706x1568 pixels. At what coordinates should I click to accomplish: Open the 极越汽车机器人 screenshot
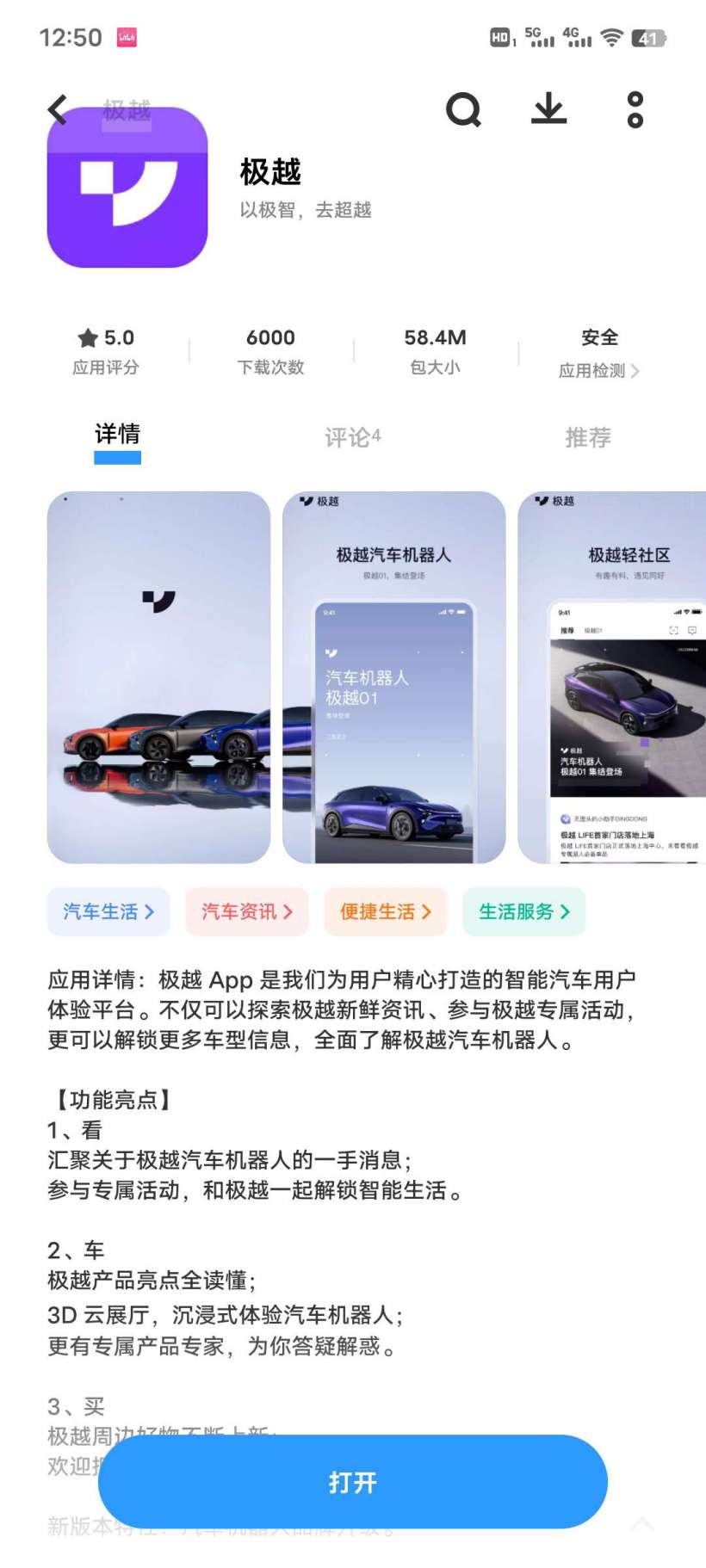pos(393,677)
